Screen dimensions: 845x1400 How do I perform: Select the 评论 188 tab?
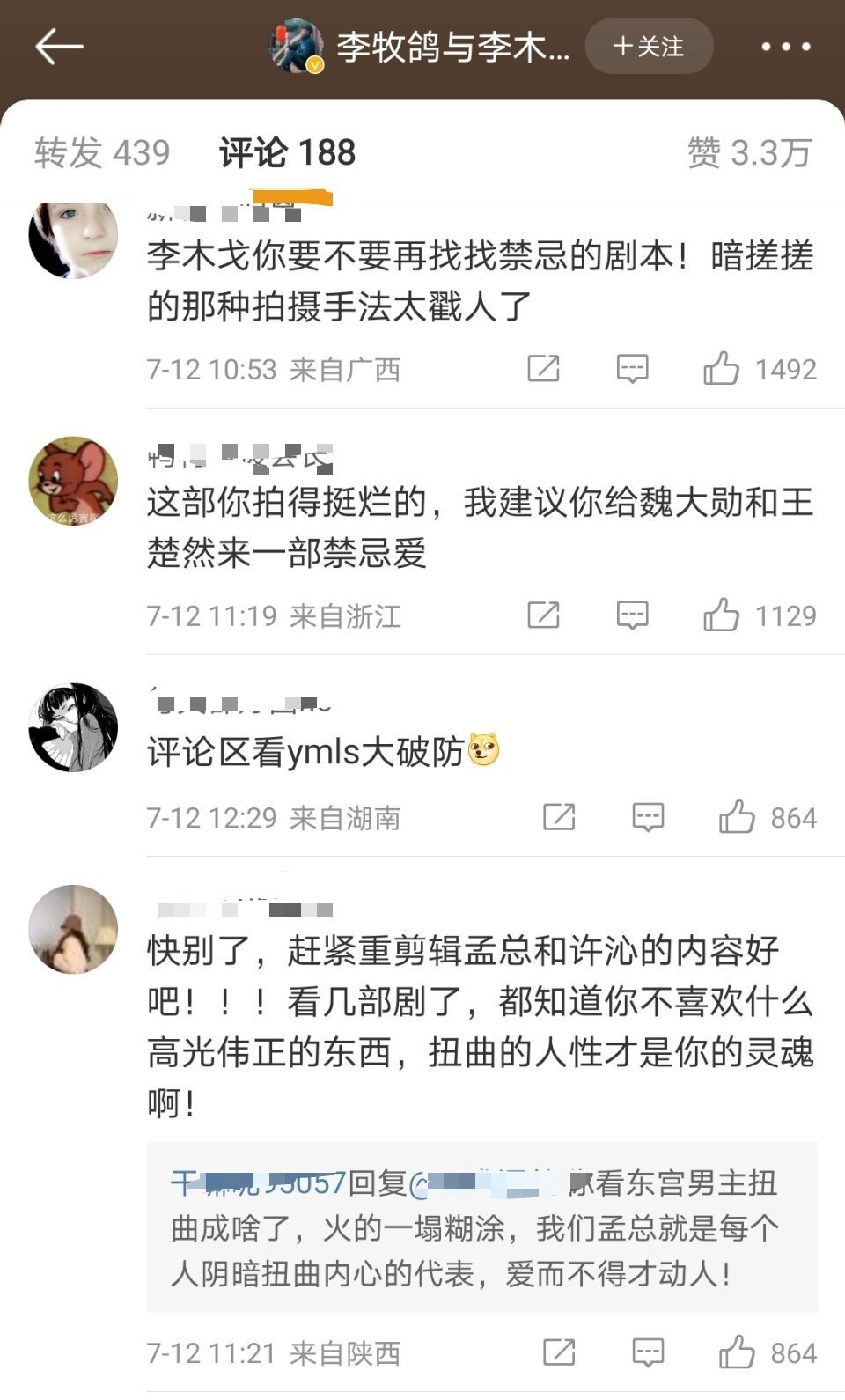coord(287,153)
